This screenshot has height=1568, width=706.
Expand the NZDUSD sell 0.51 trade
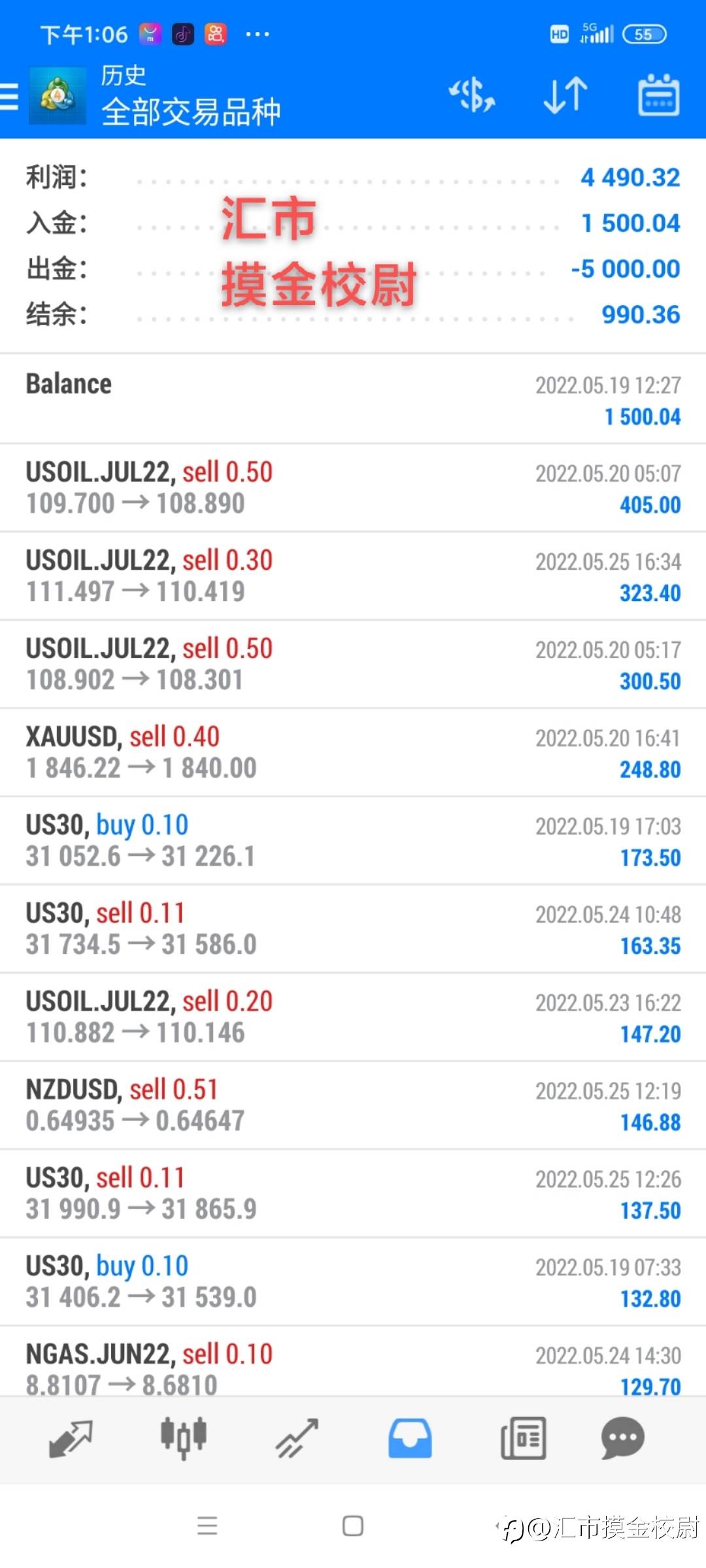tap(353, 1105)
